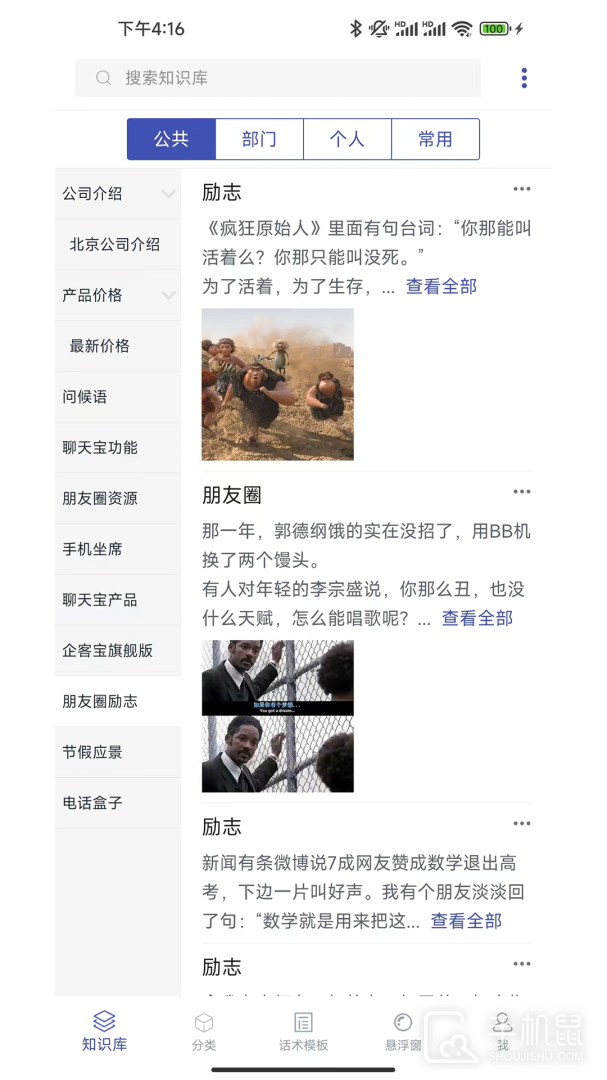Image resolution: width=607 pixels, height=1080 pixels.
Task: Select the 常用 tab
Action: click(x=435, y=139)
